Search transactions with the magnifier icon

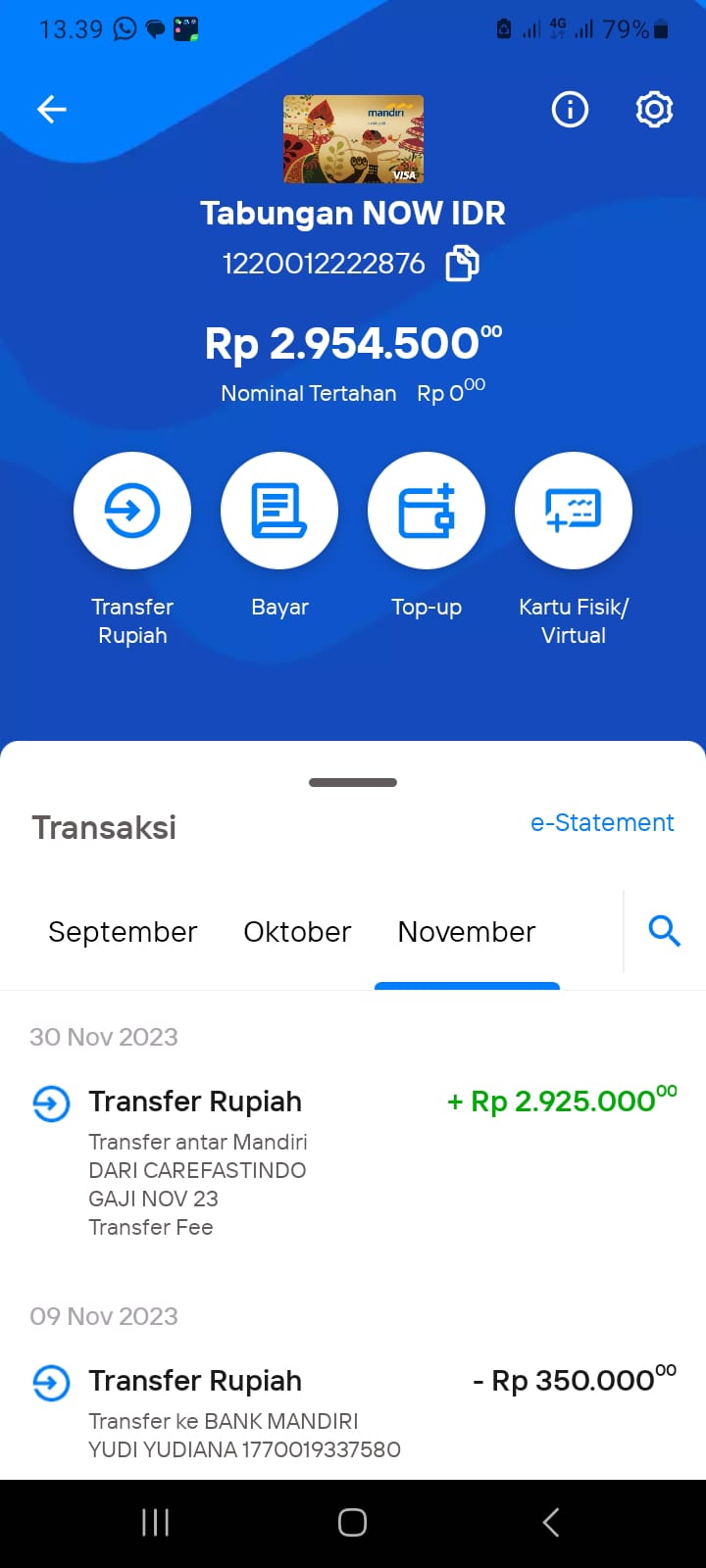(665, 930)
